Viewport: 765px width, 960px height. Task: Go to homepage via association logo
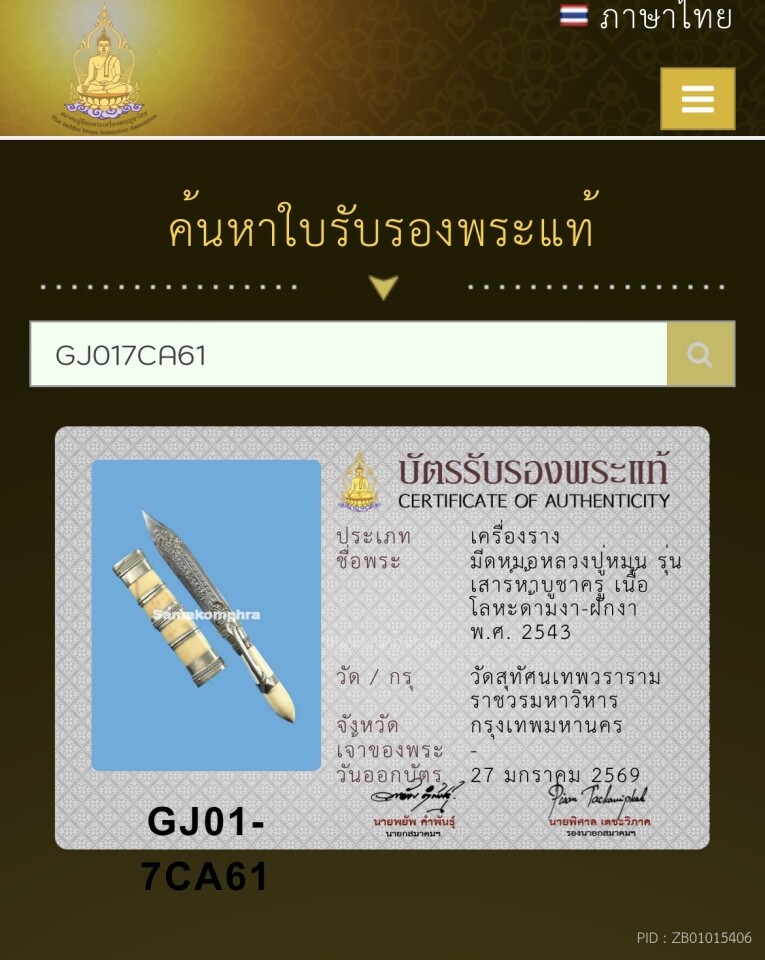[x=103, y=68]
